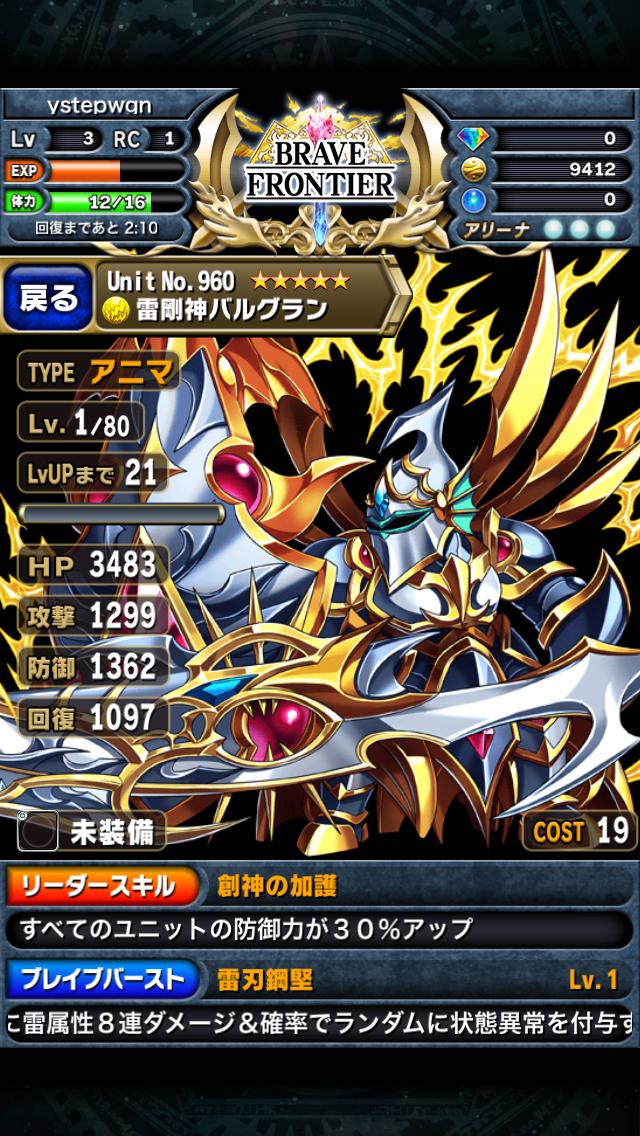Tap the 戻る back button
This screenshot has width=640, height=1136.
[48, 297]
